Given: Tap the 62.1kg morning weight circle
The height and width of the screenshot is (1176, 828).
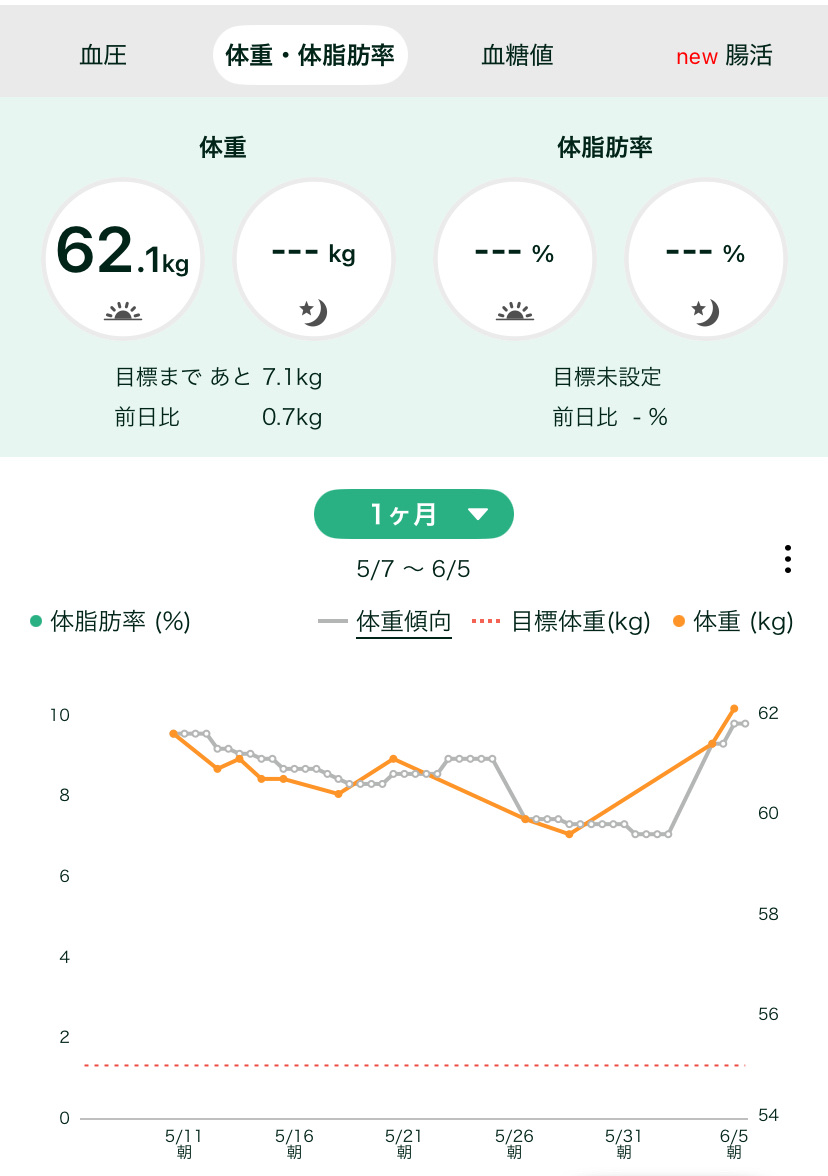Looking at the screenshot, I should click(123, 257).
